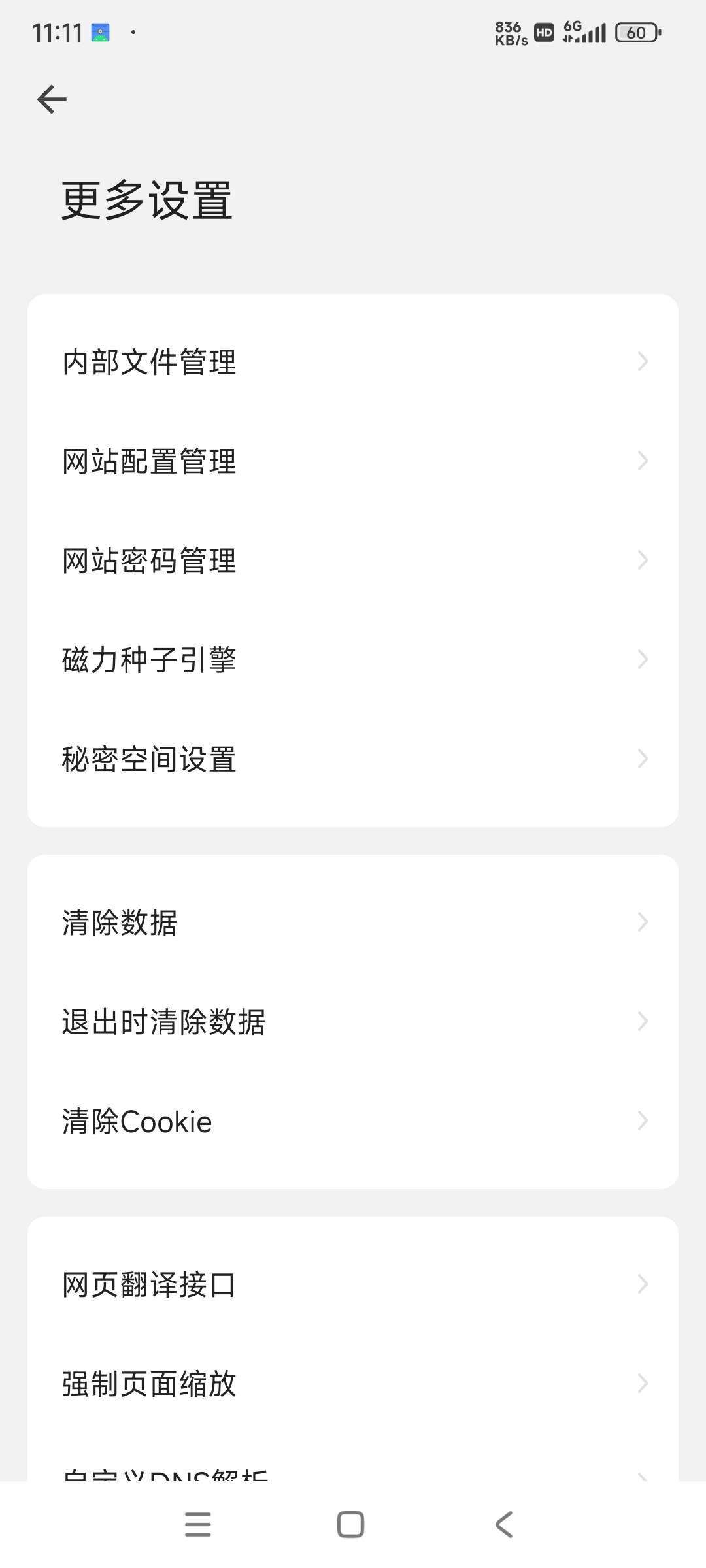Tap the system home button
The image size is (706, 1568).
tap(350, 1525)
